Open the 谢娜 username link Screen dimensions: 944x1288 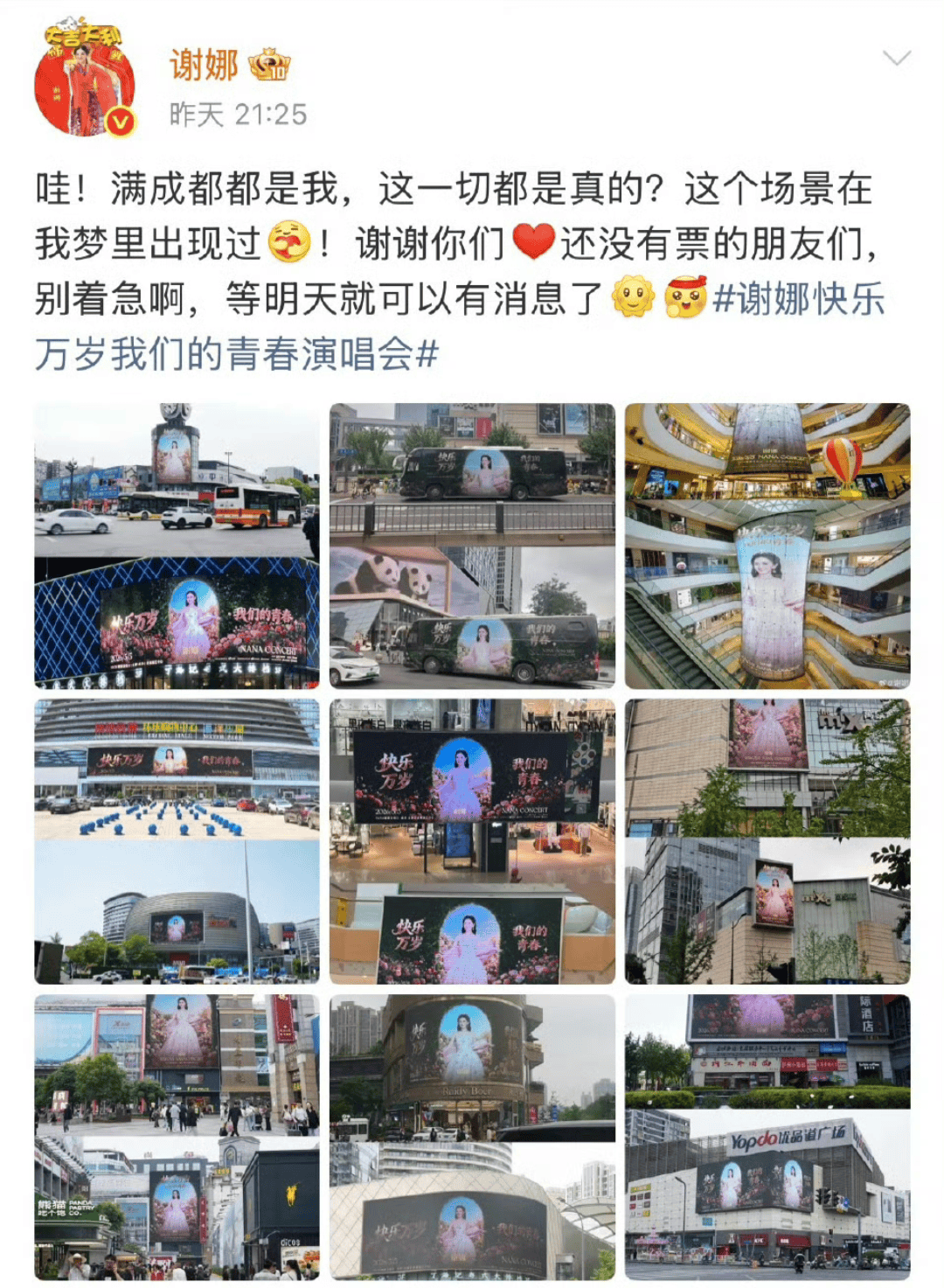click(204, 66)
